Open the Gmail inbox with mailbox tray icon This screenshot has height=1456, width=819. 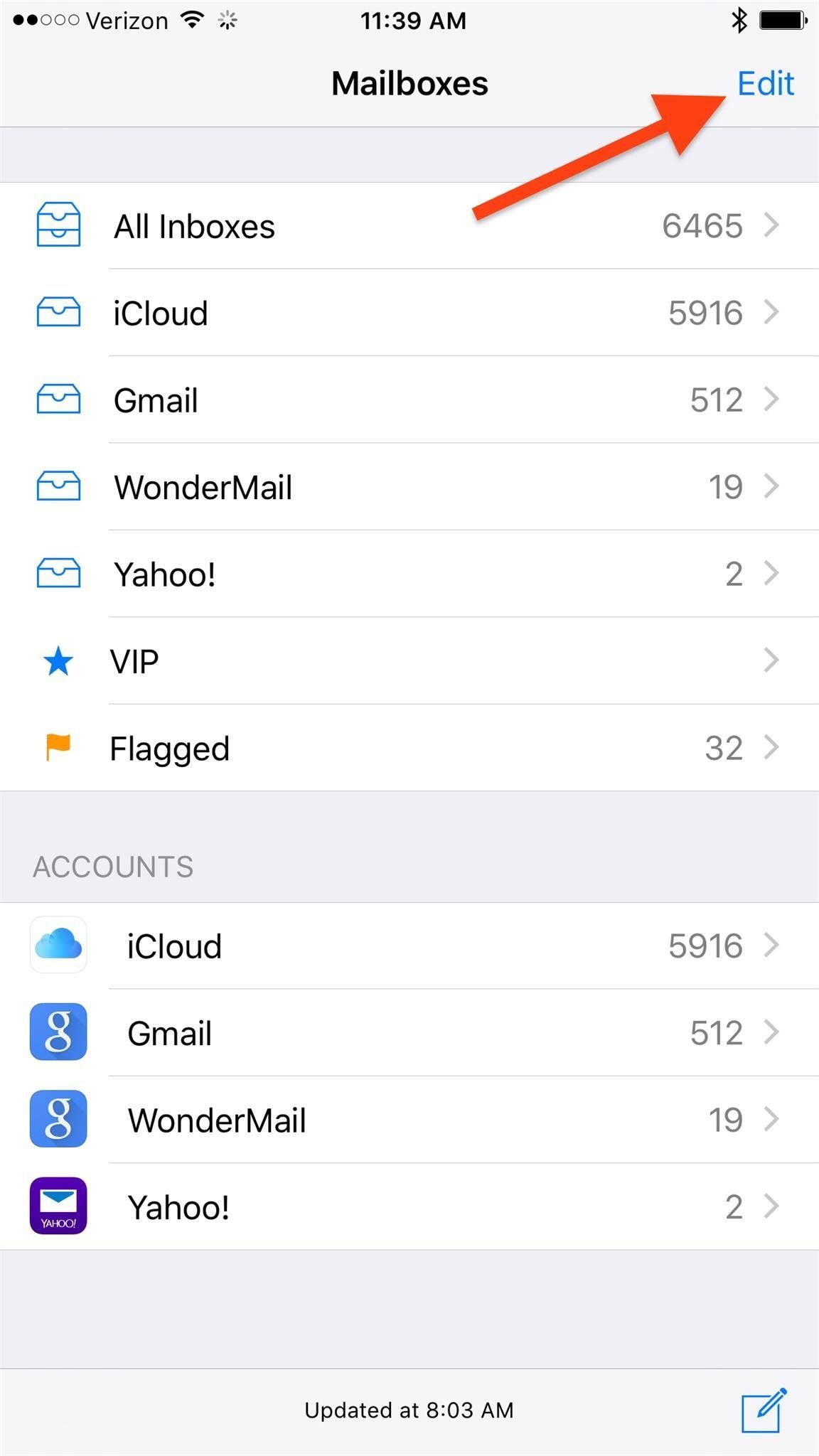click(x=409, y=400)
